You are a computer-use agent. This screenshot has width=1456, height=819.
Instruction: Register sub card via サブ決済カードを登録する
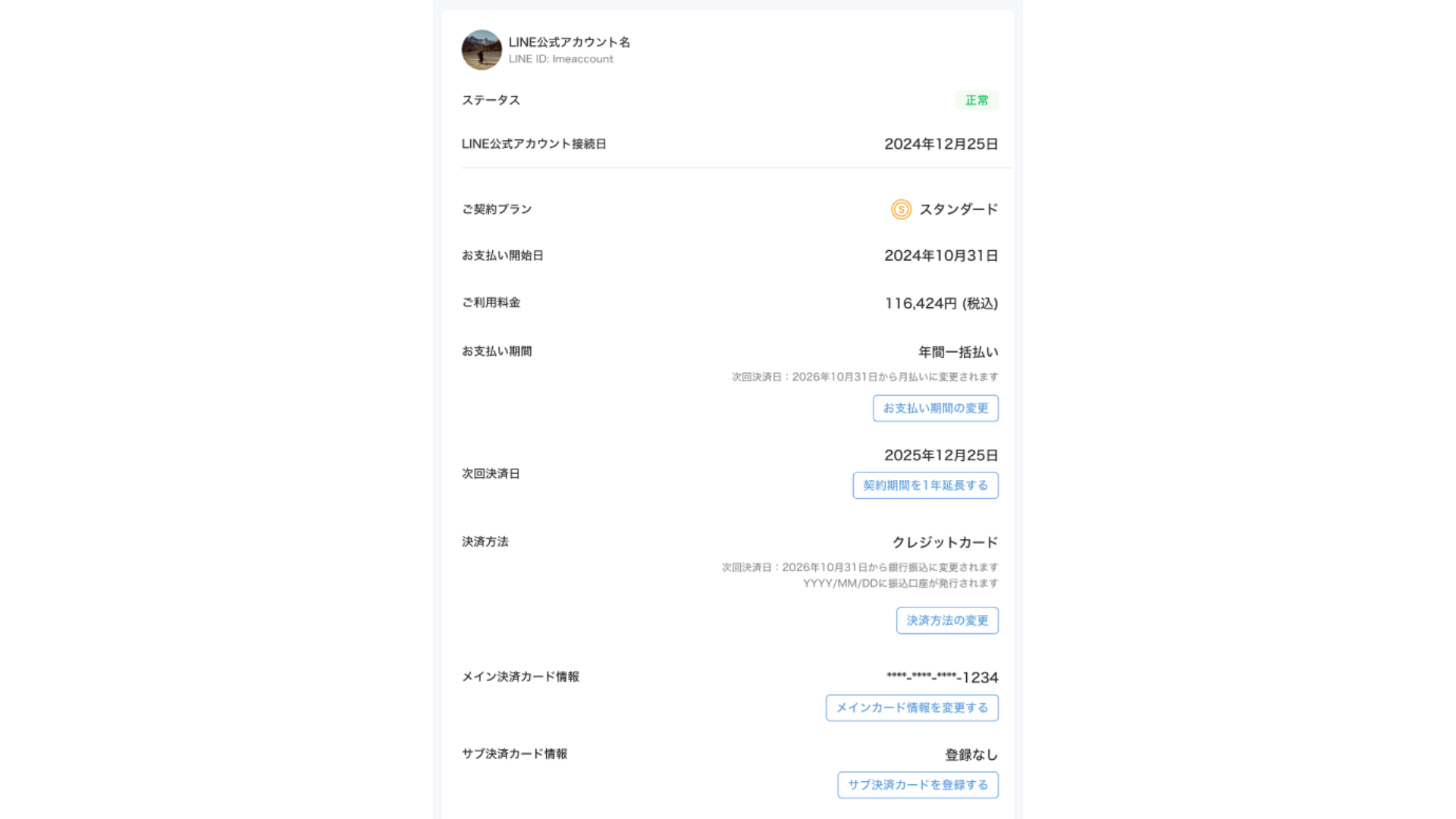click(918, 785)
